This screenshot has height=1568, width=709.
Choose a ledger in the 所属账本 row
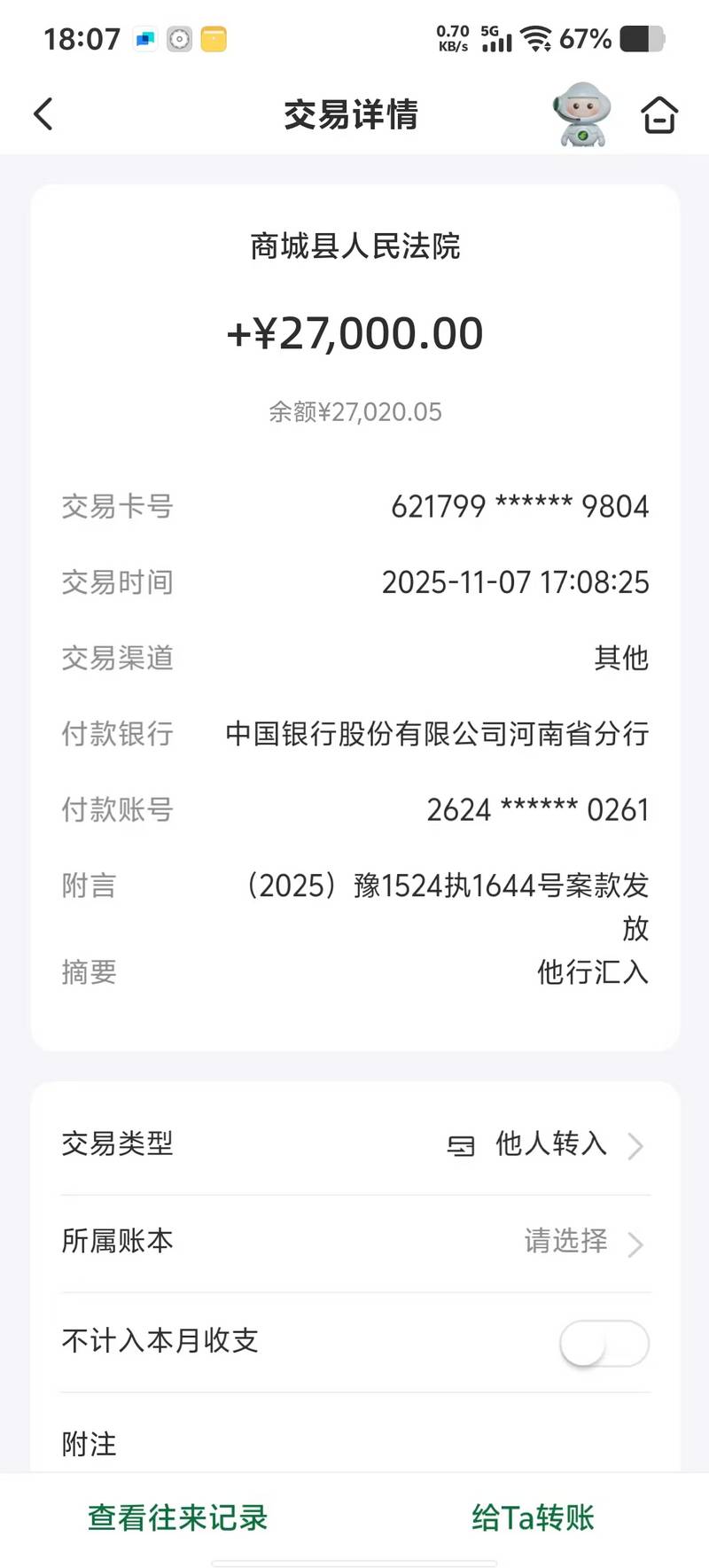pos(354,1242)
